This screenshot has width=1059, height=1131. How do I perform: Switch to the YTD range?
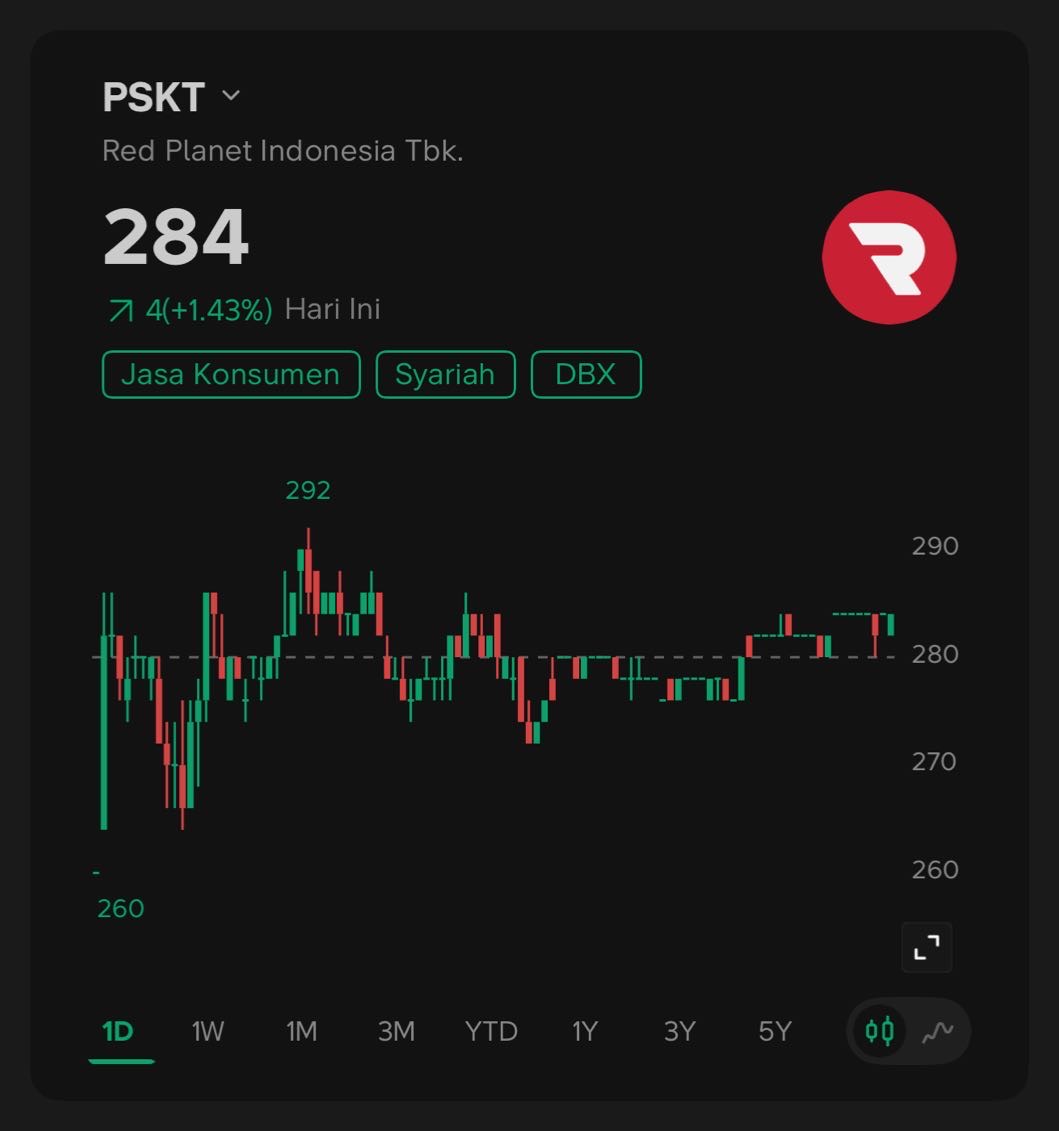491,1031
